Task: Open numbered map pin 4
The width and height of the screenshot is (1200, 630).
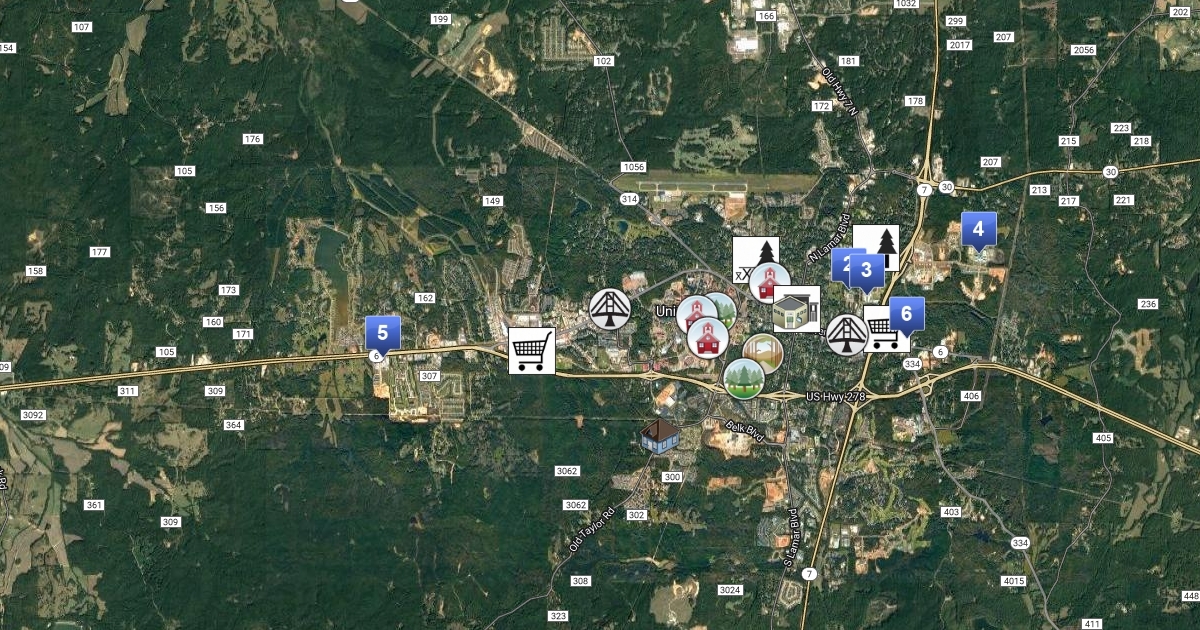Action: point(978,228)
